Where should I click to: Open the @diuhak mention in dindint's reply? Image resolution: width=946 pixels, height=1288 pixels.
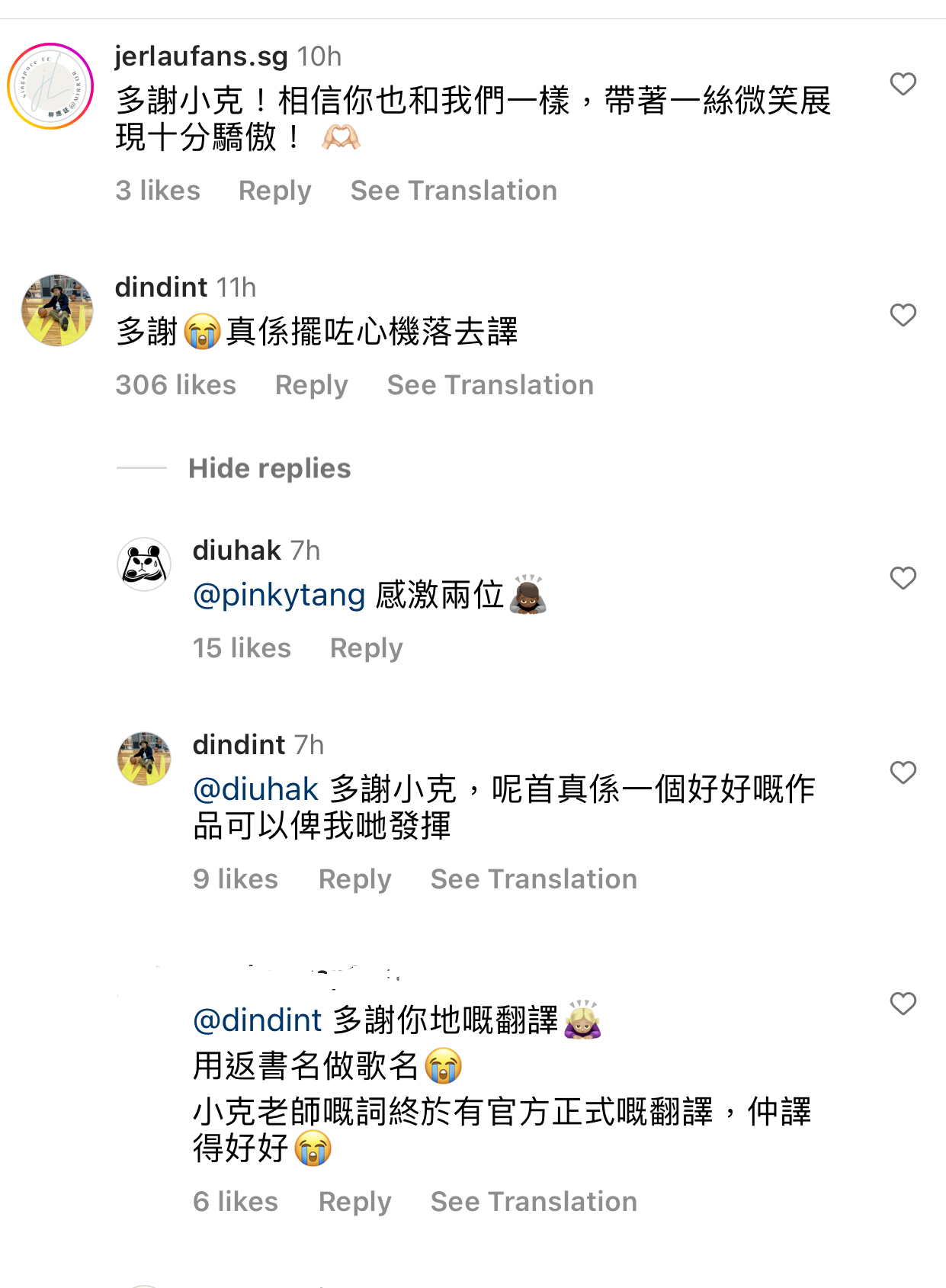(x=255, y=789)
